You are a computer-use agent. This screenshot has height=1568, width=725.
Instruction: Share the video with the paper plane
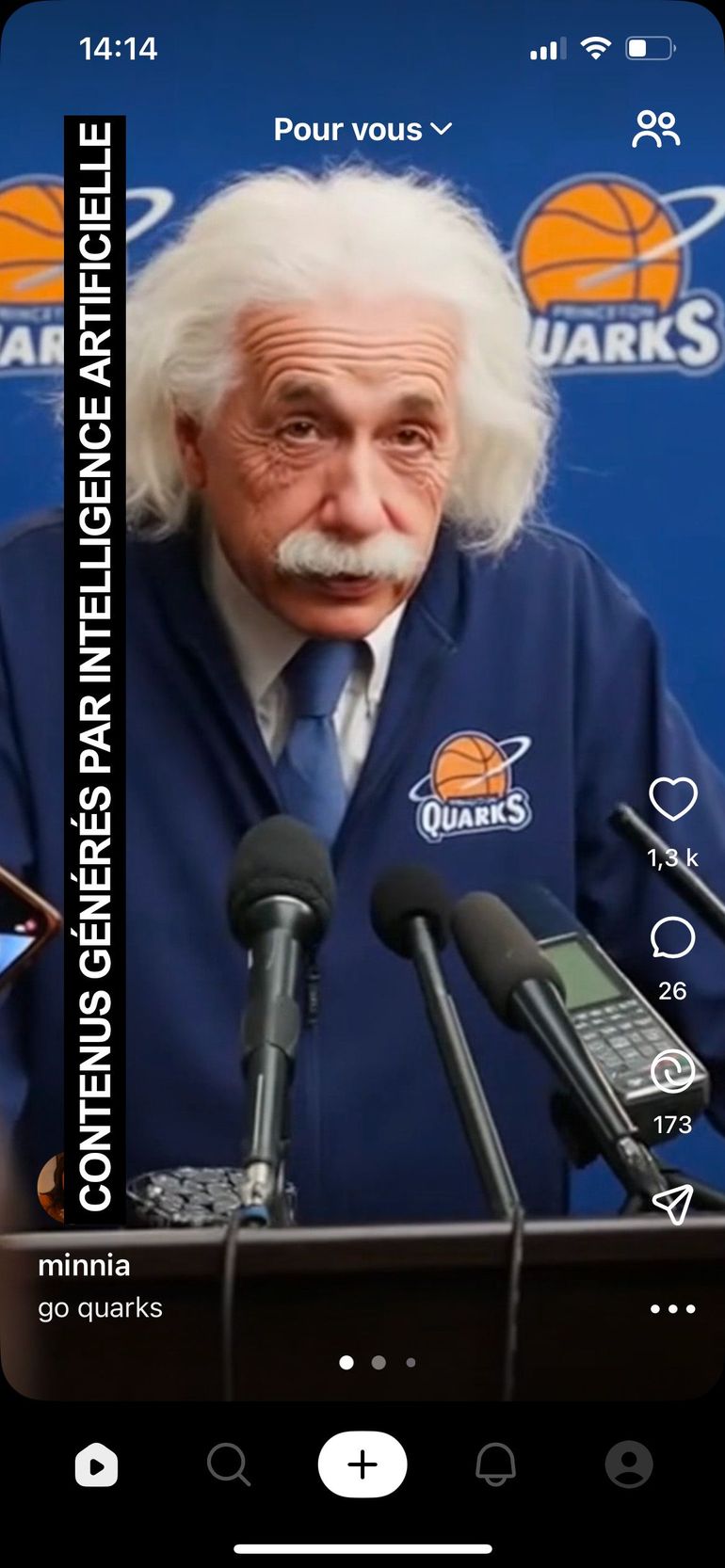(672, 1204)
